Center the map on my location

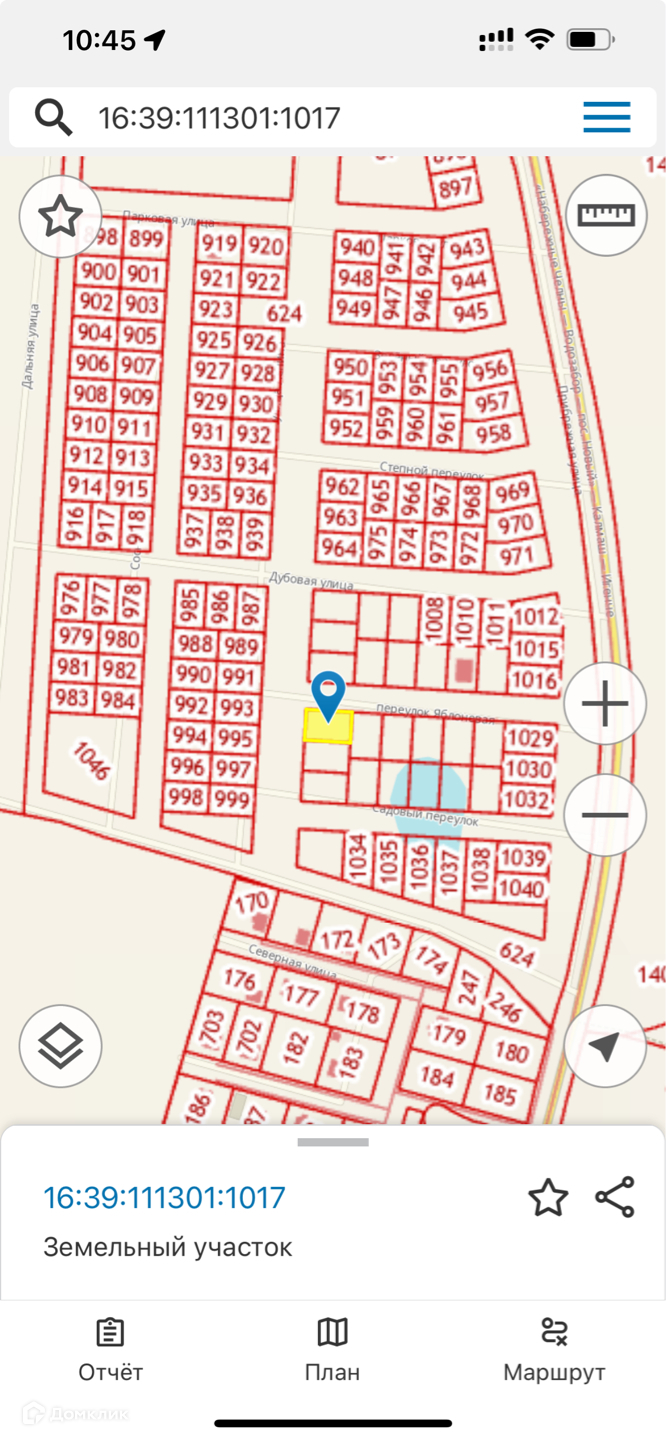point(605,1046)
